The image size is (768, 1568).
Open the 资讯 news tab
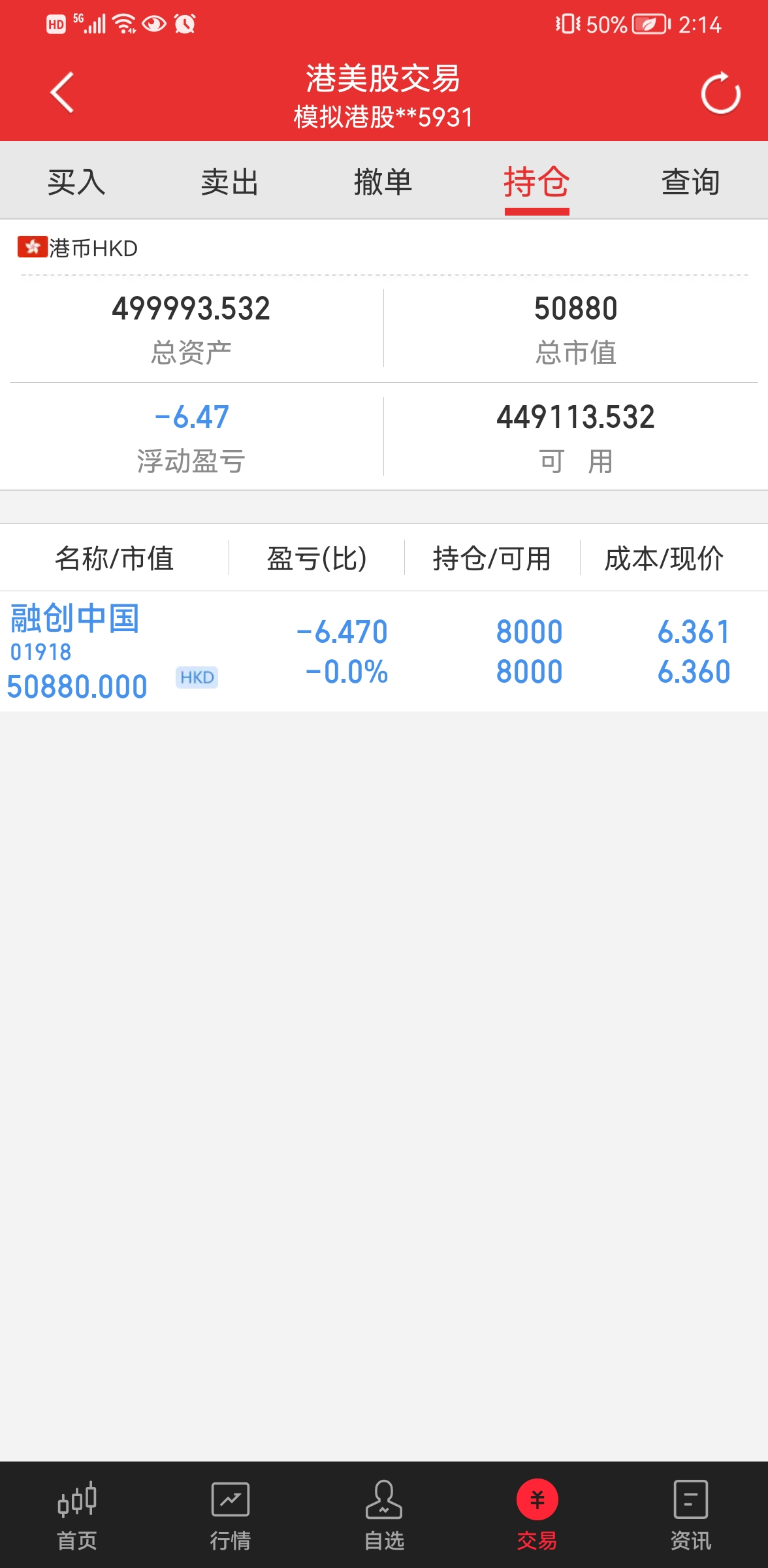pyautogui.click(x=690, y=1515)
